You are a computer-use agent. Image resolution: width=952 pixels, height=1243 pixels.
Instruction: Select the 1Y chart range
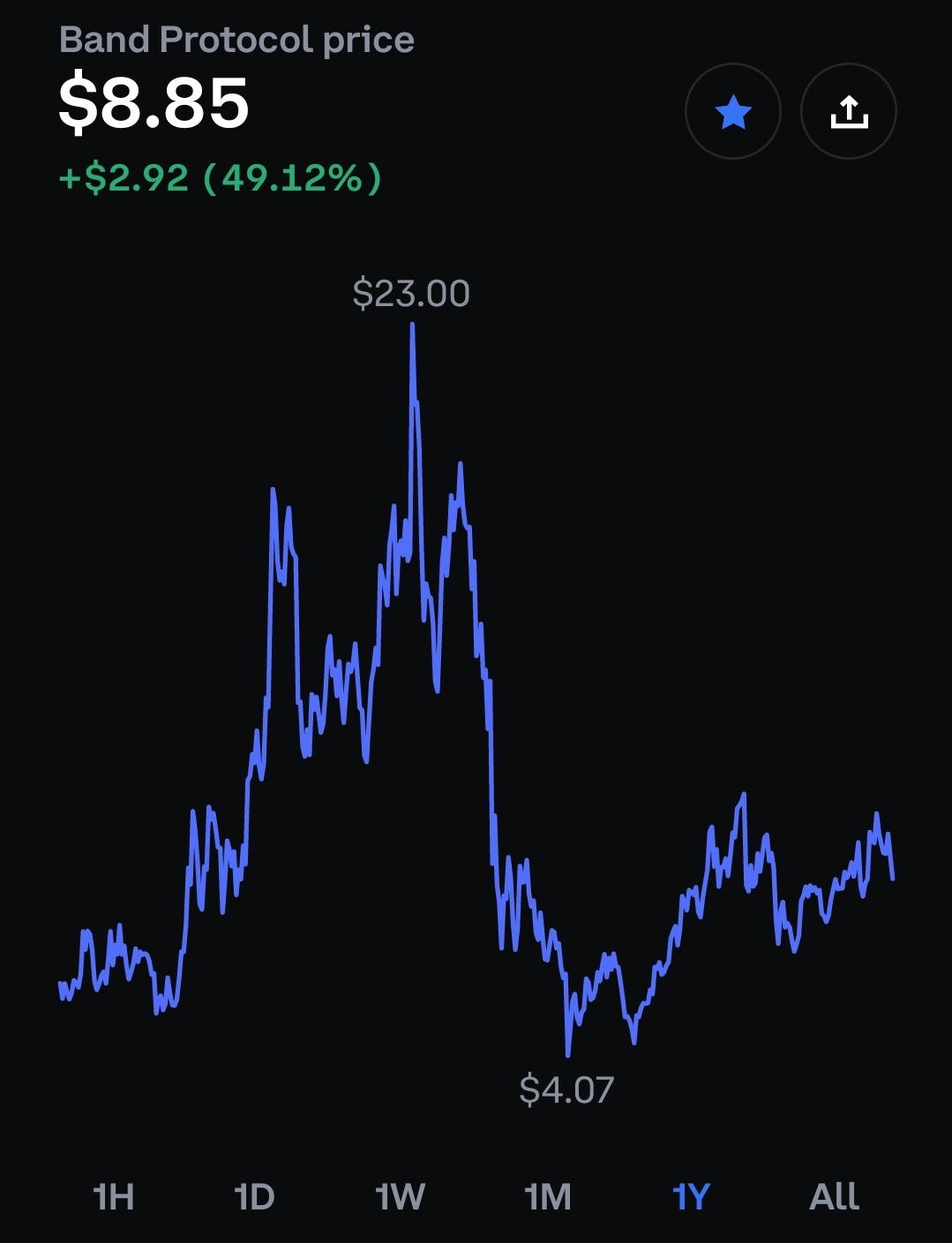(x=691, y=1197)
